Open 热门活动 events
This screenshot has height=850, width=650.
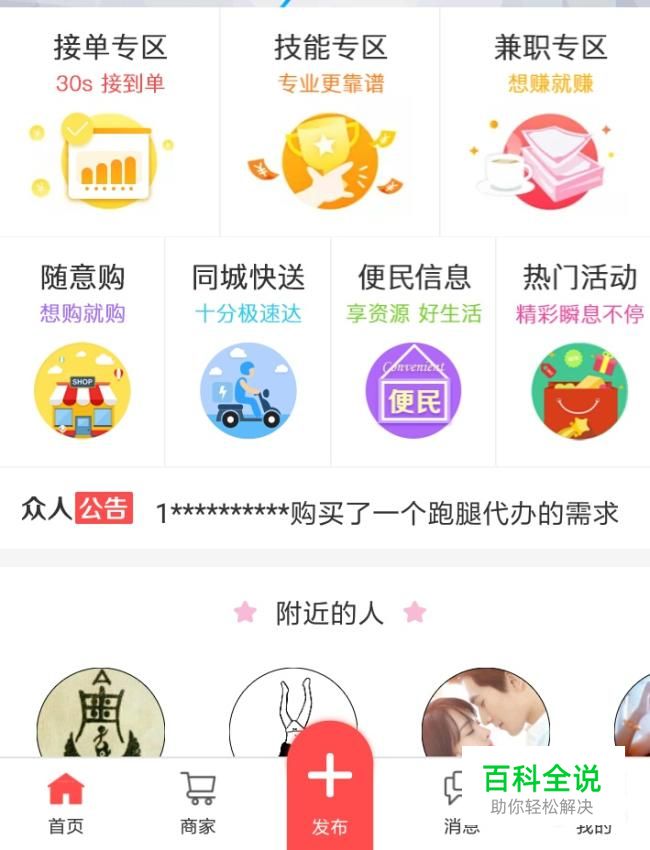578,352
